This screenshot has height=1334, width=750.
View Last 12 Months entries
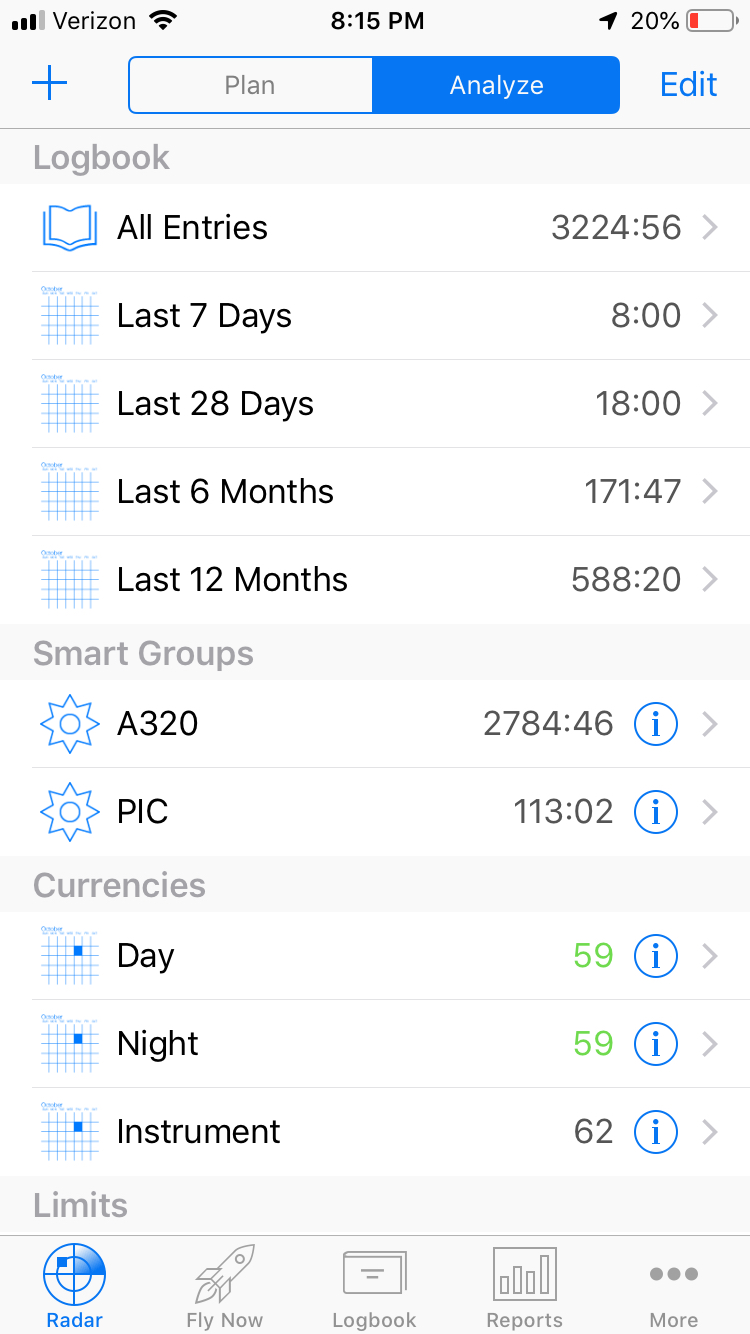click(x=375, y=580)
